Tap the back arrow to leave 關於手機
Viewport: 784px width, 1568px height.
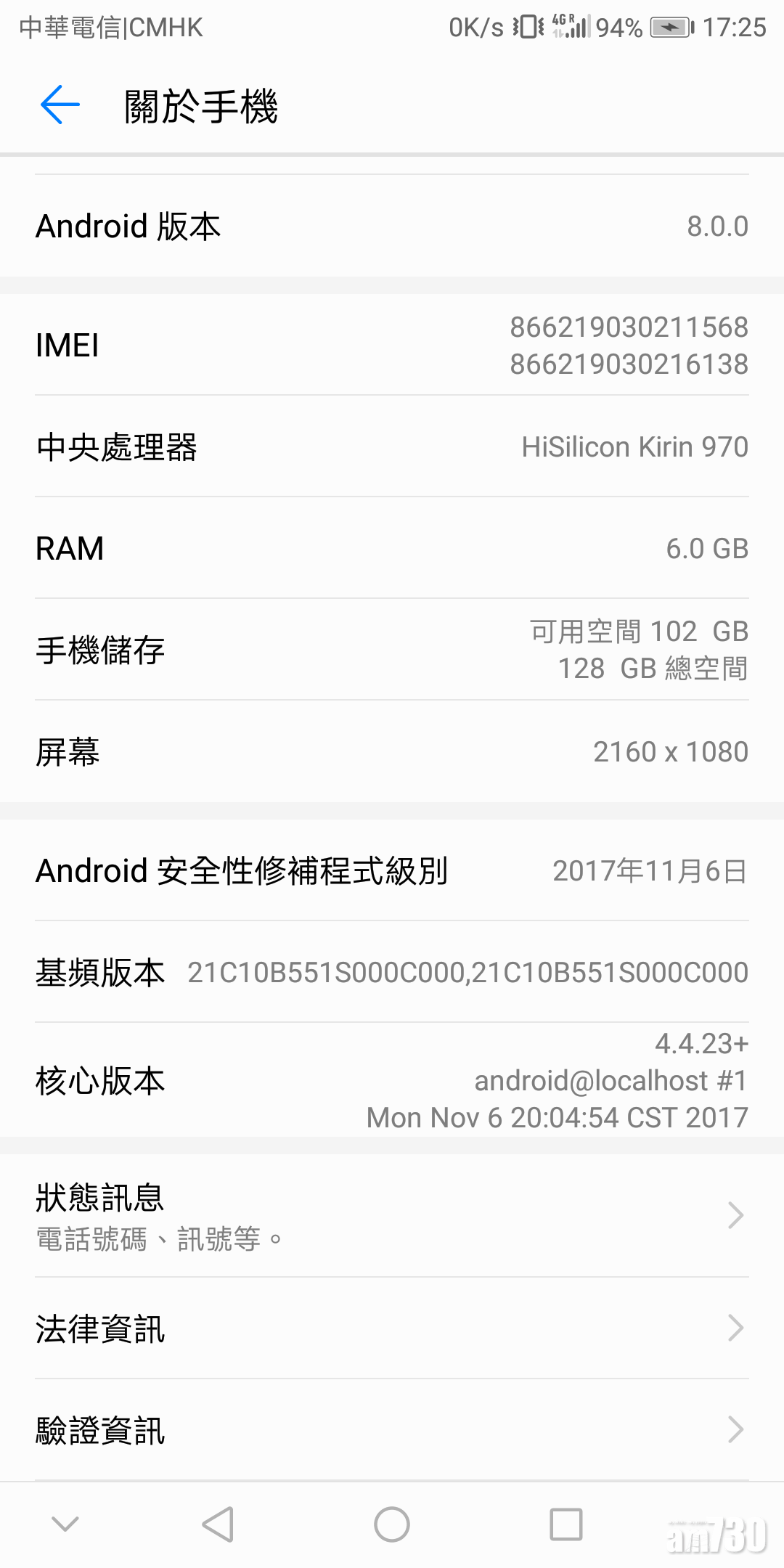point(60,104)
